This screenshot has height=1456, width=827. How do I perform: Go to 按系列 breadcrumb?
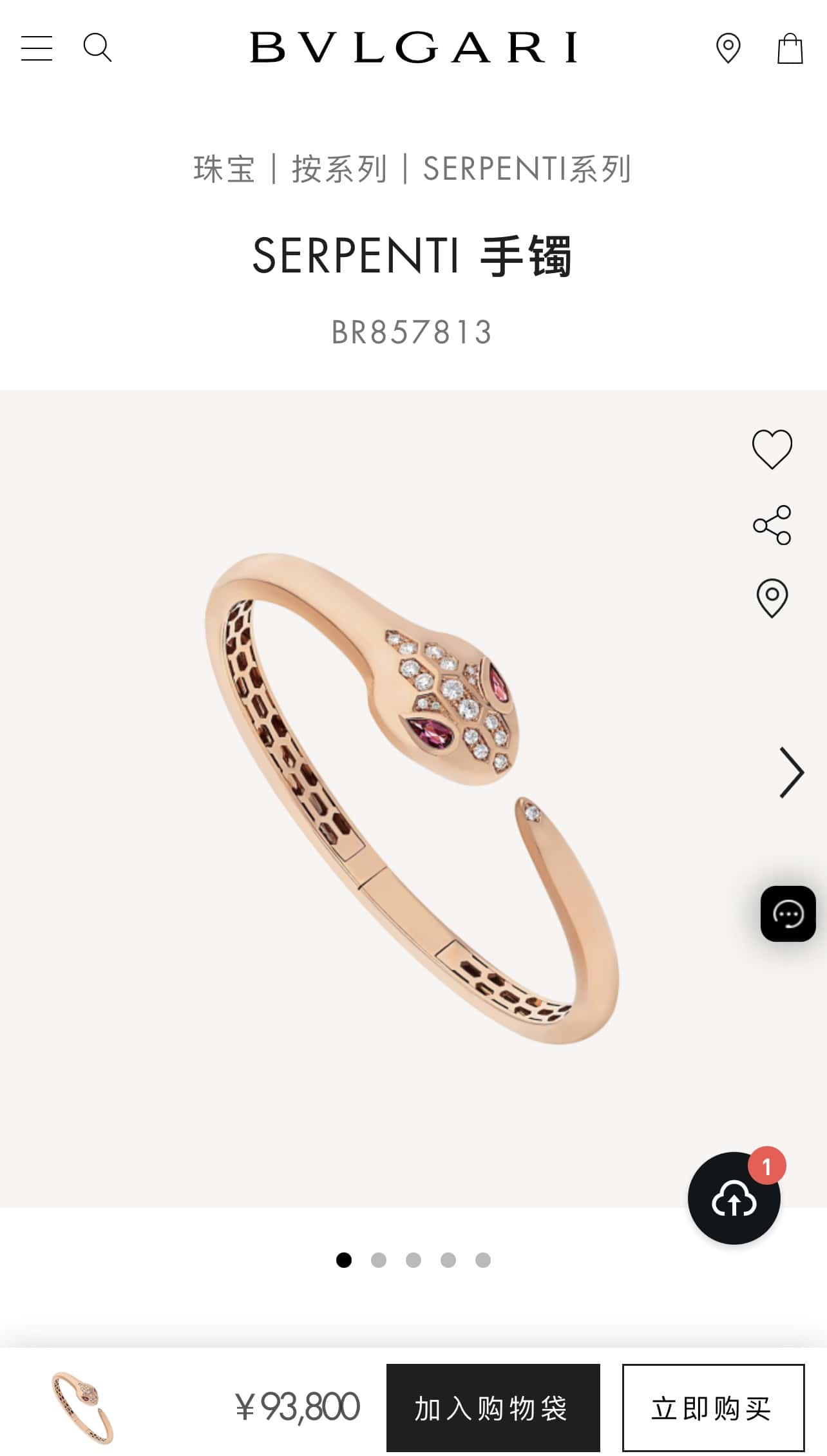pyautogui.click(x=339, y=169)
